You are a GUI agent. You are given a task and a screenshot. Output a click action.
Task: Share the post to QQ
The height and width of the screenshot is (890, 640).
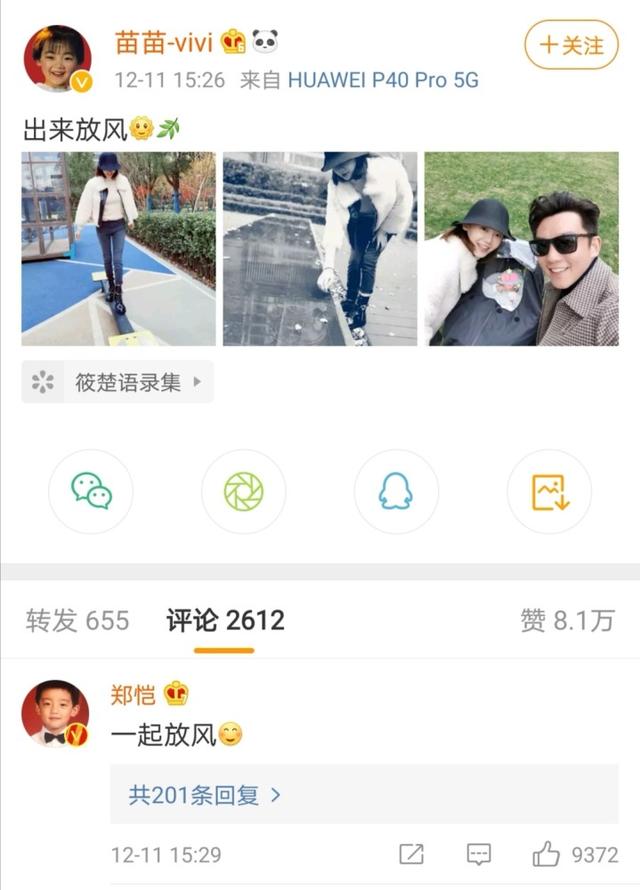click(395, 492)
